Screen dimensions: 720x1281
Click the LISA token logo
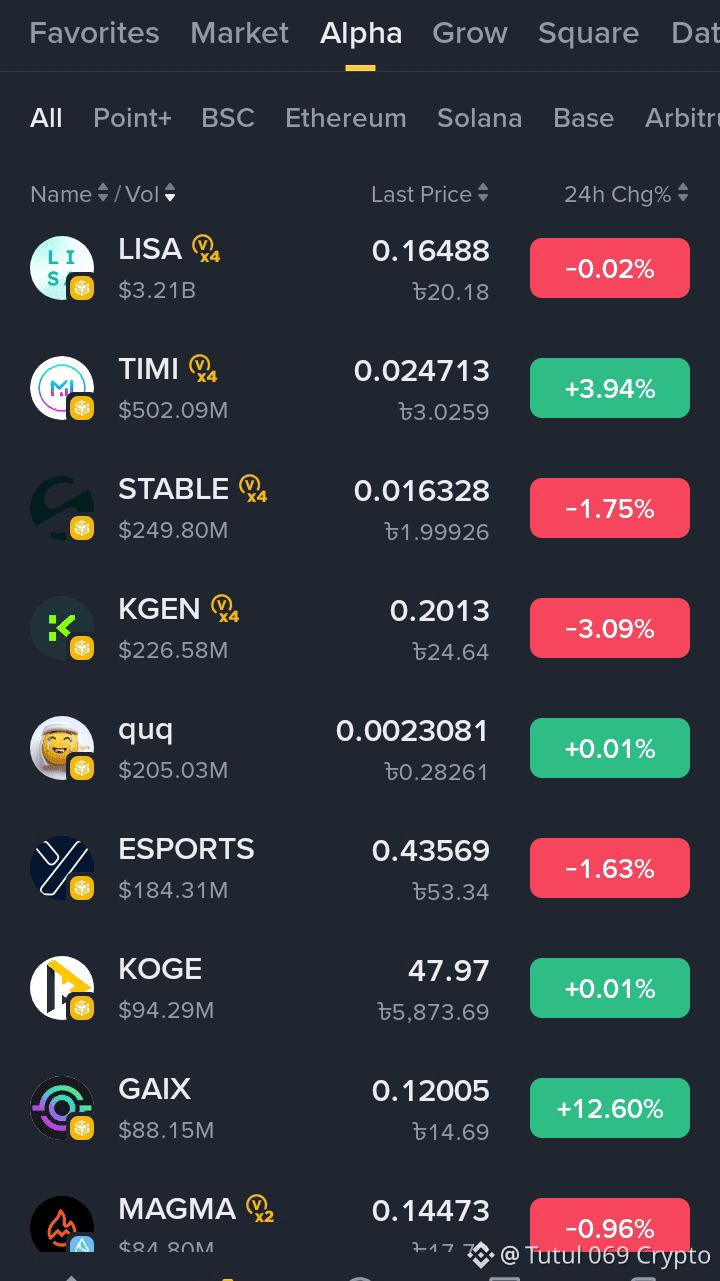point(62,267)
